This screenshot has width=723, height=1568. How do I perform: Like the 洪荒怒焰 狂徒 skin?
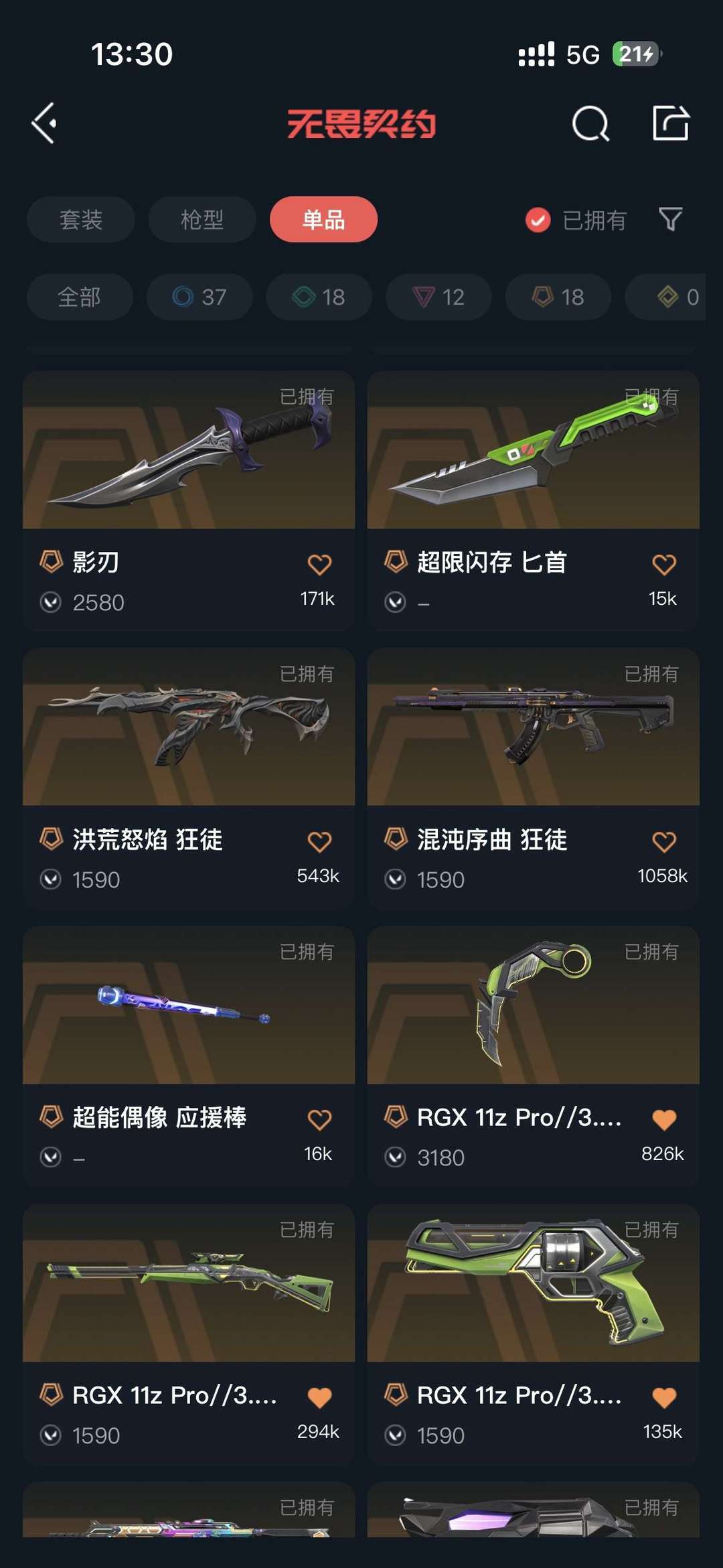pos(319,842)
